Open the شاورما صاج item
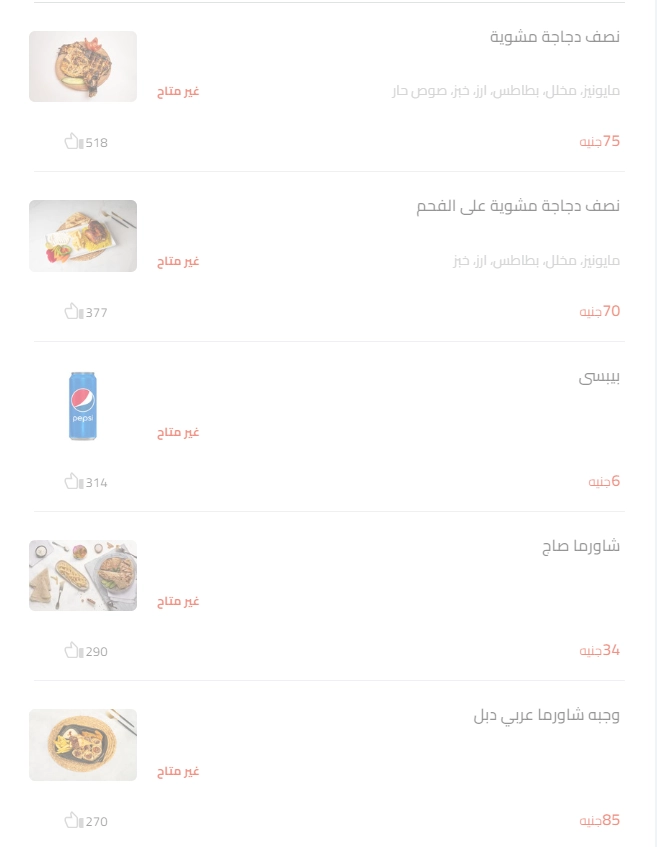 pos(580,546)
